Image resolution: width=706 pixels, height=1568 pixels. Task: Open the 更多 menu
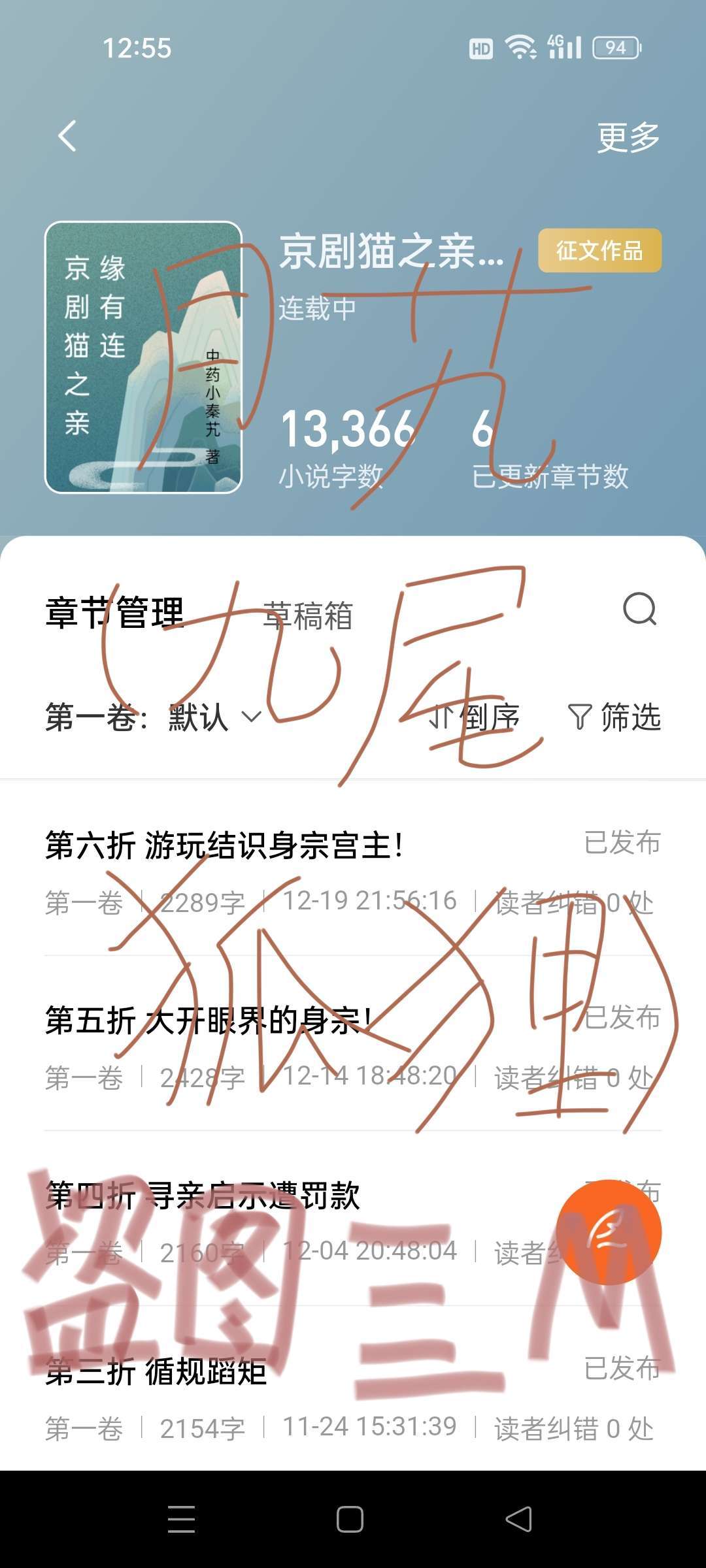click(628, 137)
